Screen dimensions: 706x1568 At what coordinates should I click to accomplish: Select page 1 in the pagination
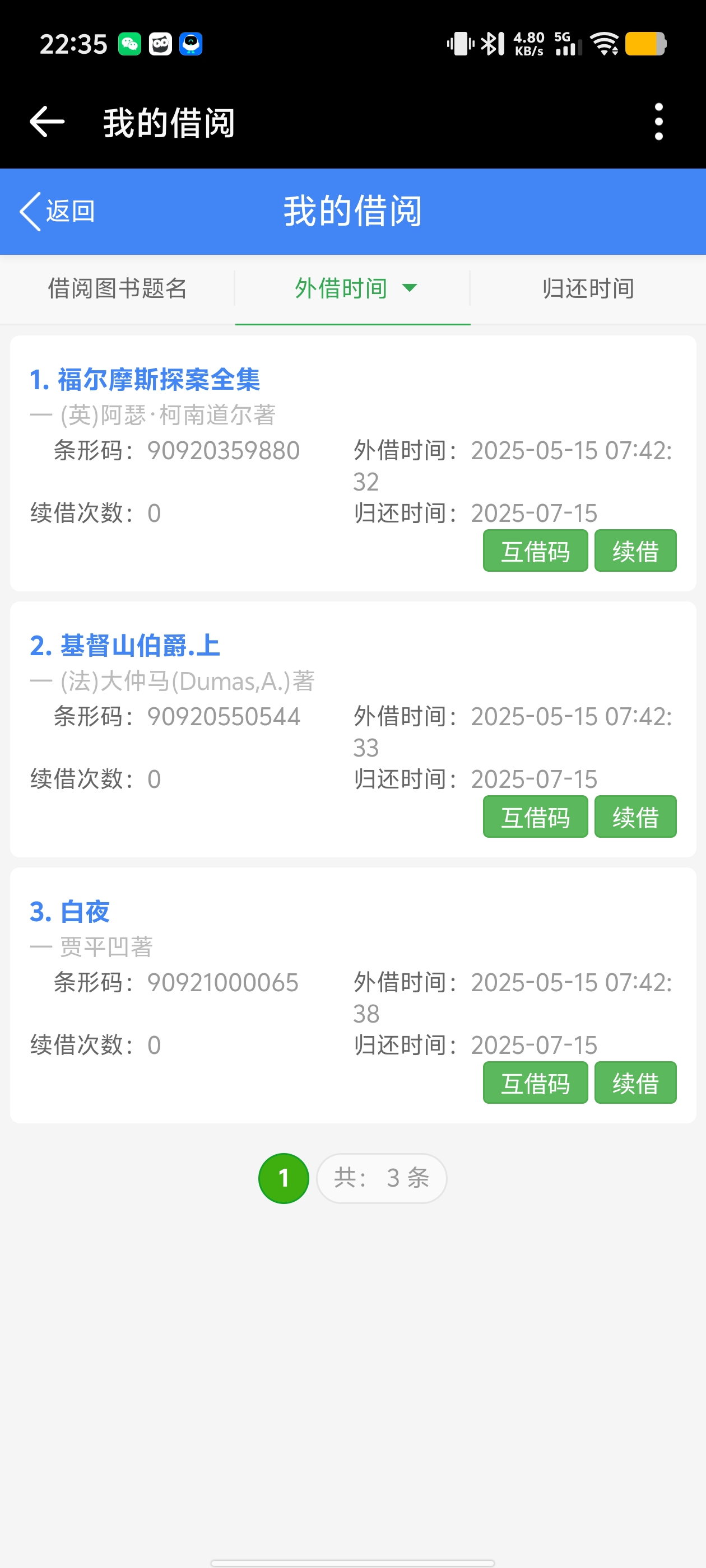click(x=284, y=1178)
